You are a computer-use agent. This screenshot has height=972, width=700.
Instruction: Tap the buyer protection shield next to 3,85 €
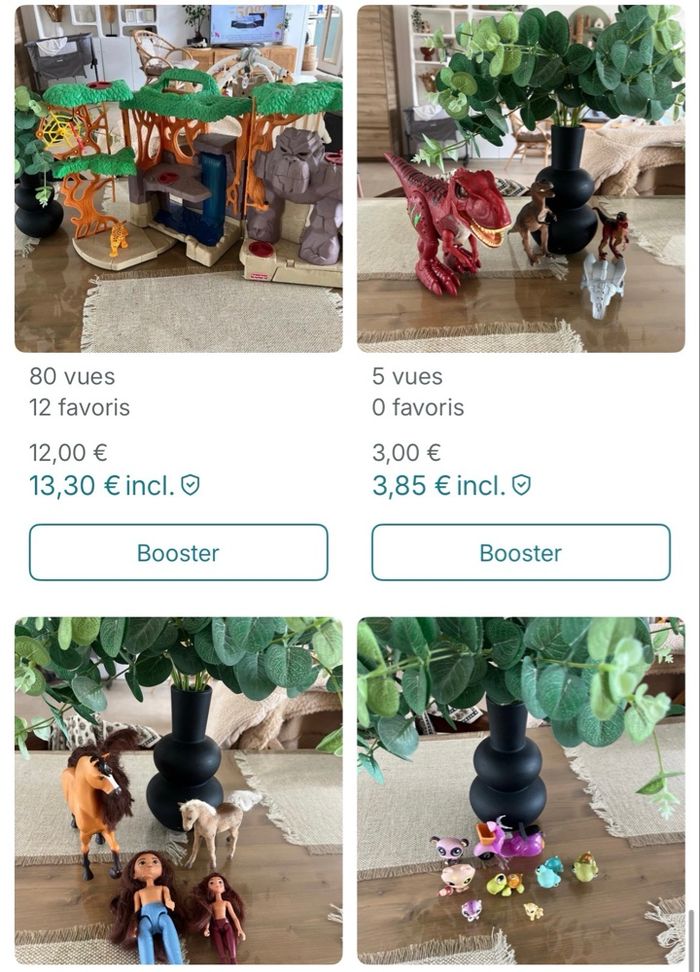point(521,485)
